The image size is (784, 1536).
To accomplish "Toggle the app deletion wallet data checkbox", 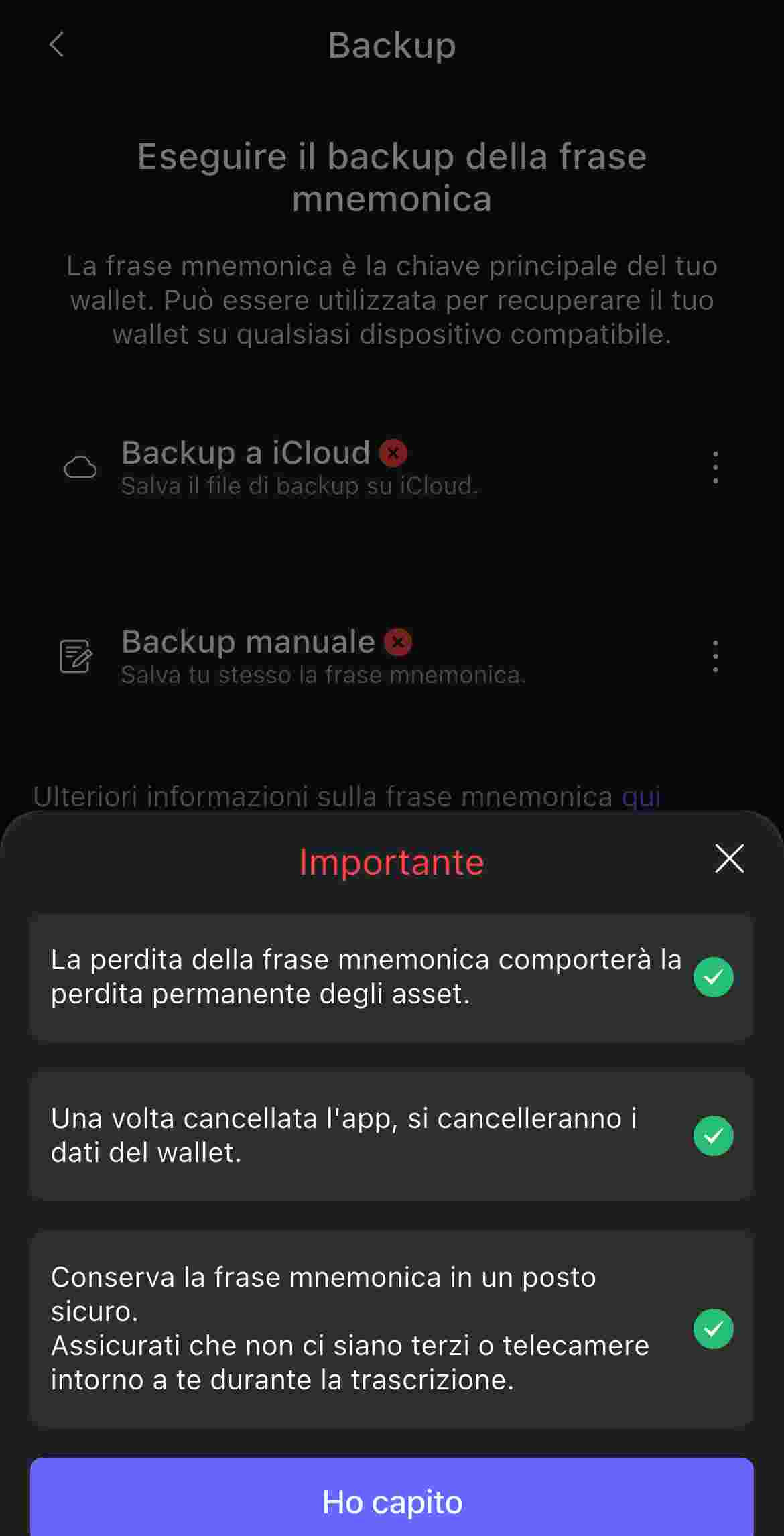I will click(713, 1136).
